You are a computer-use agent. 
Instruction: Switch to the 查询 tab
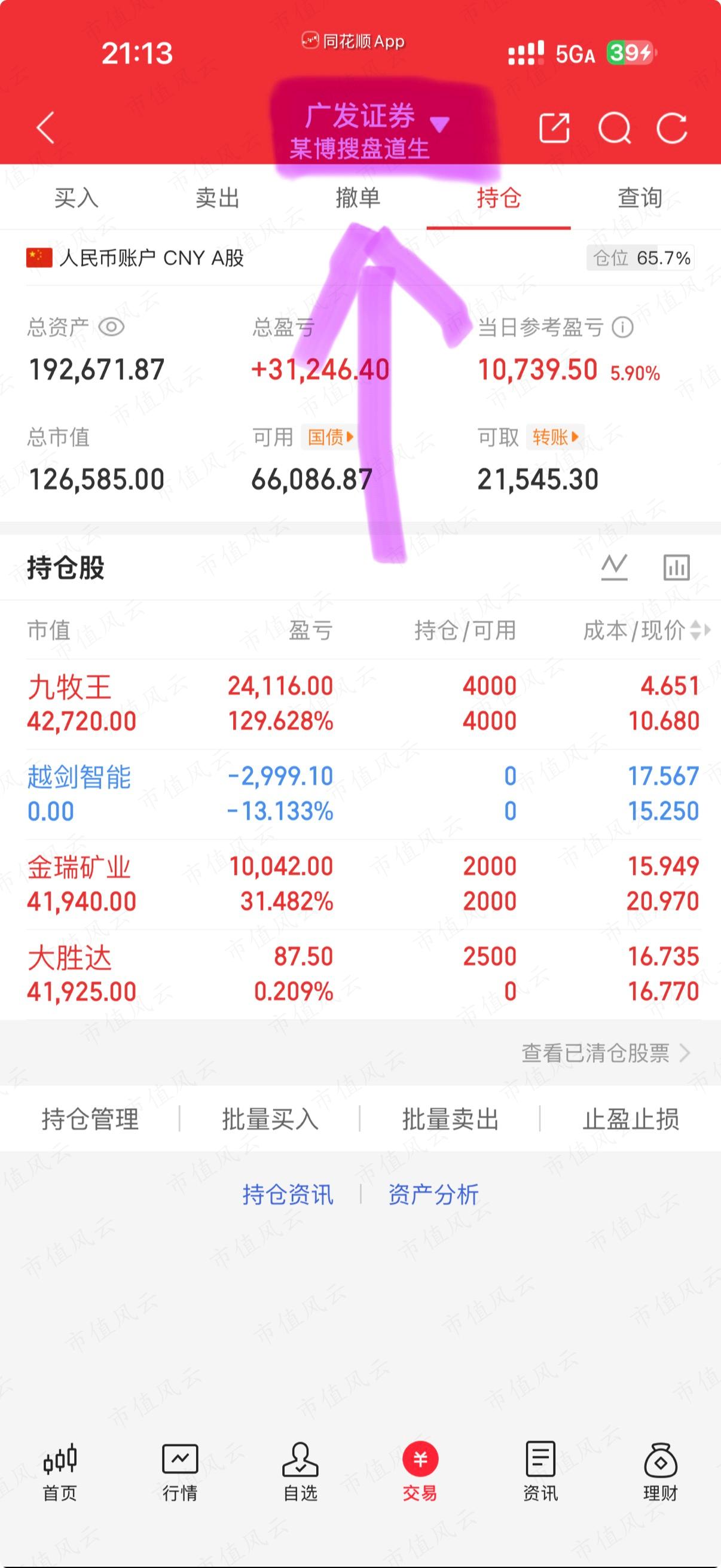click(x=640, y=198)
